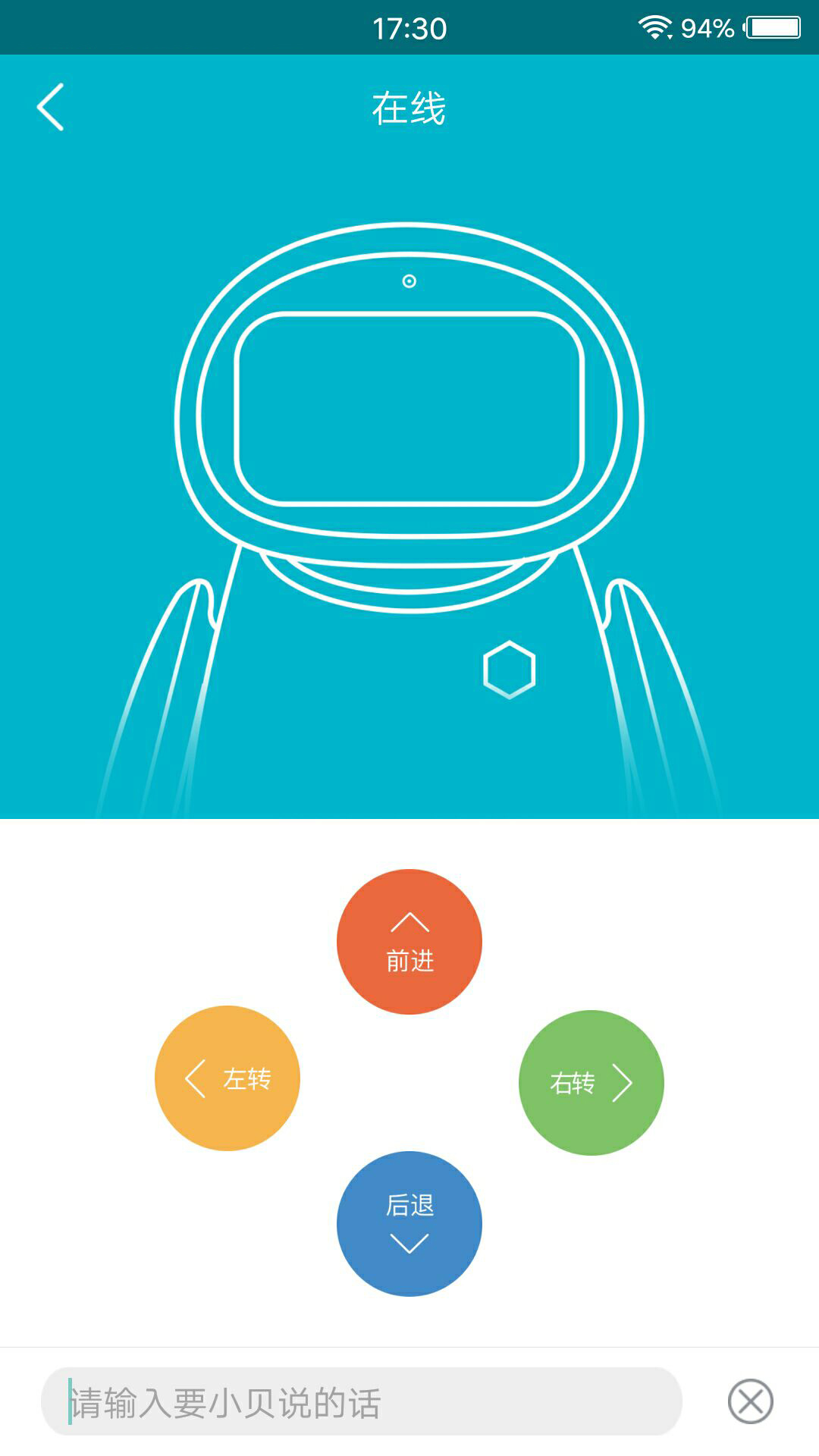The height and width of the screenshot is (1456, 819).
Task: Turn the robot left with 左转
Action: (x=227, y=1078)
